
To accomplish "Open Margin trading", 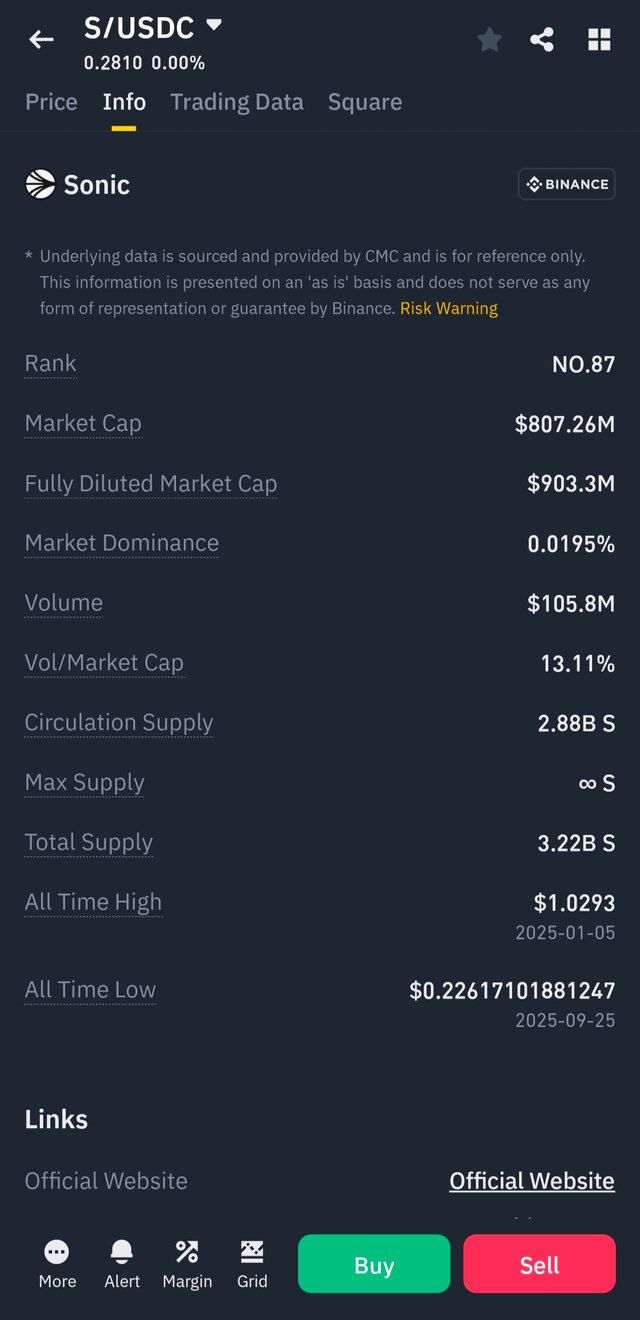I will coord(187,1263).
